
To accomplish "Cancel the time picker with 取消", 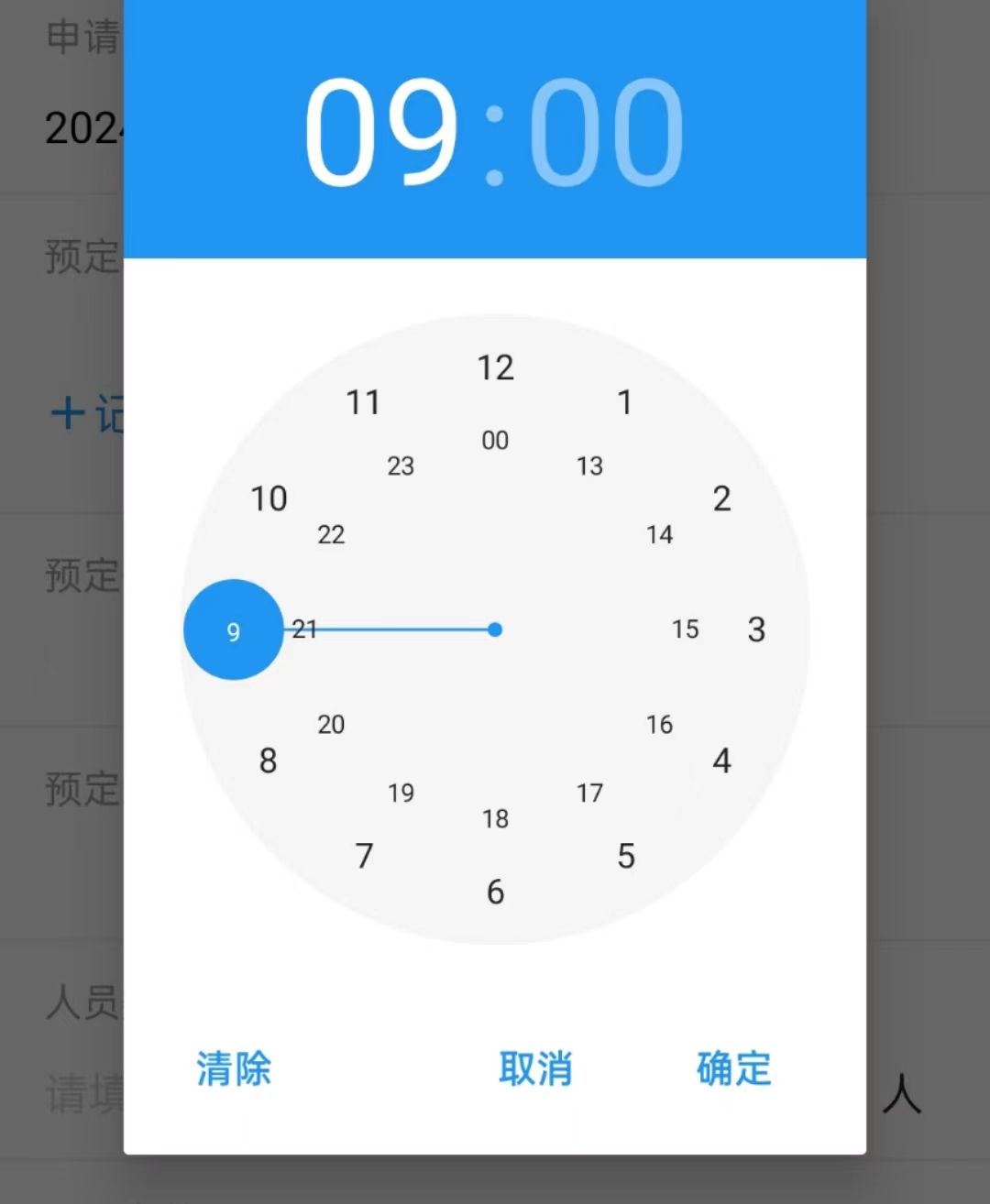I will 535,1068.
